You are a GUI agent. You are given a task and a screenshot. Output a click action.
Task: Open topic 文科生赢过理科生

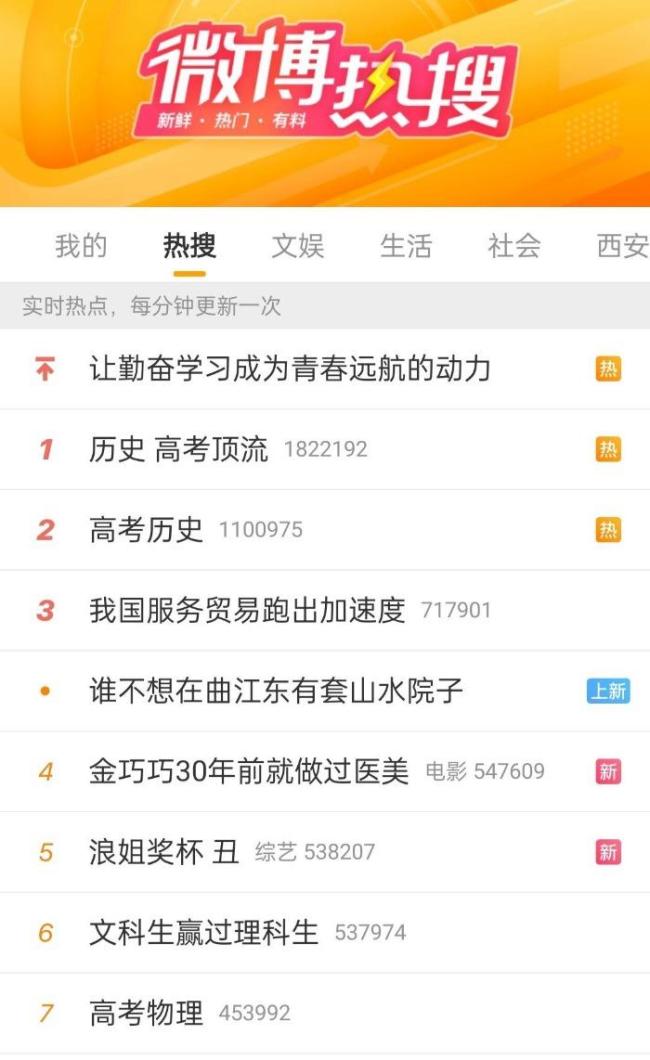click(204, 933)
